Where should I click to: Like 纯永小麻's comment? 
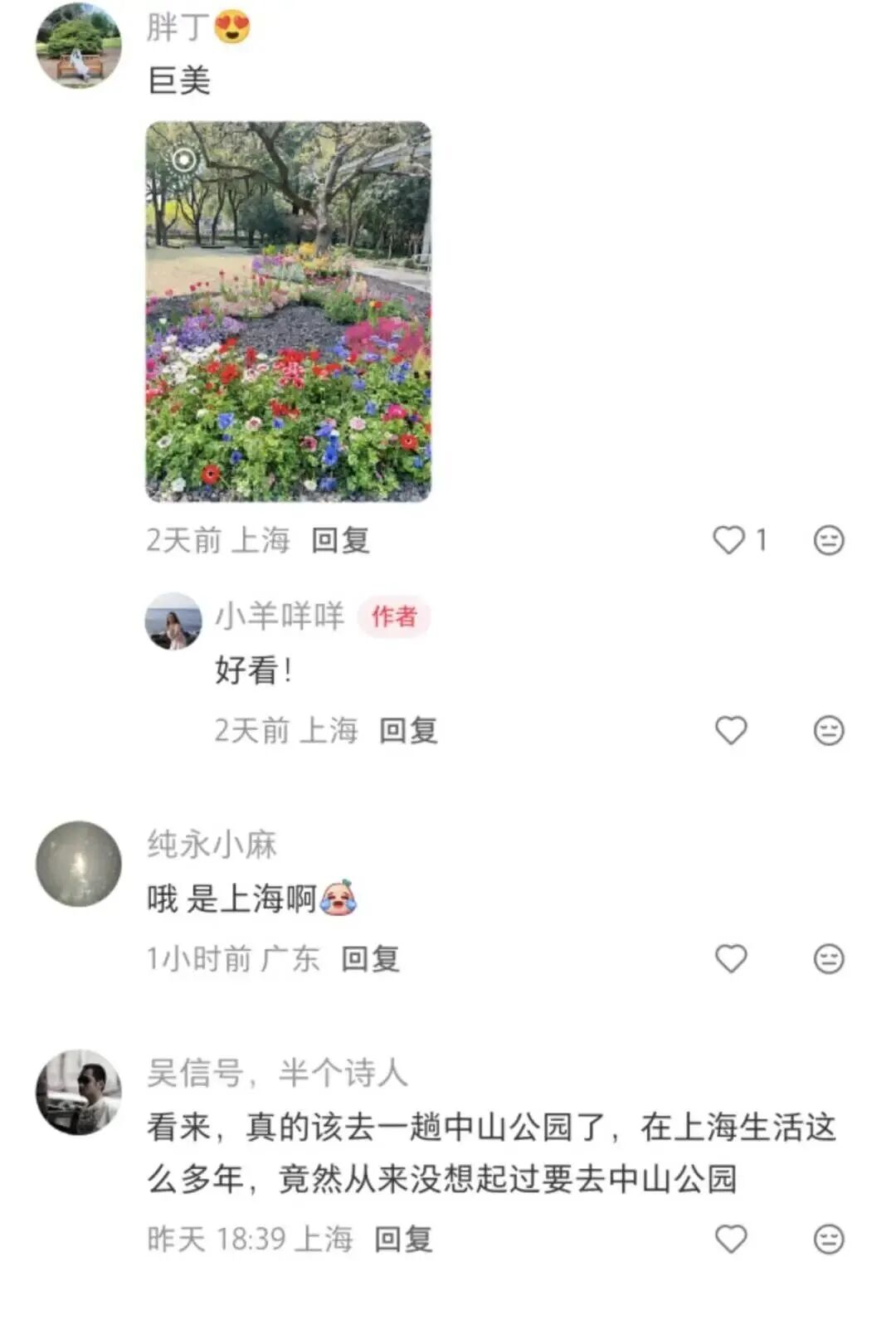(x=730, y=958)
